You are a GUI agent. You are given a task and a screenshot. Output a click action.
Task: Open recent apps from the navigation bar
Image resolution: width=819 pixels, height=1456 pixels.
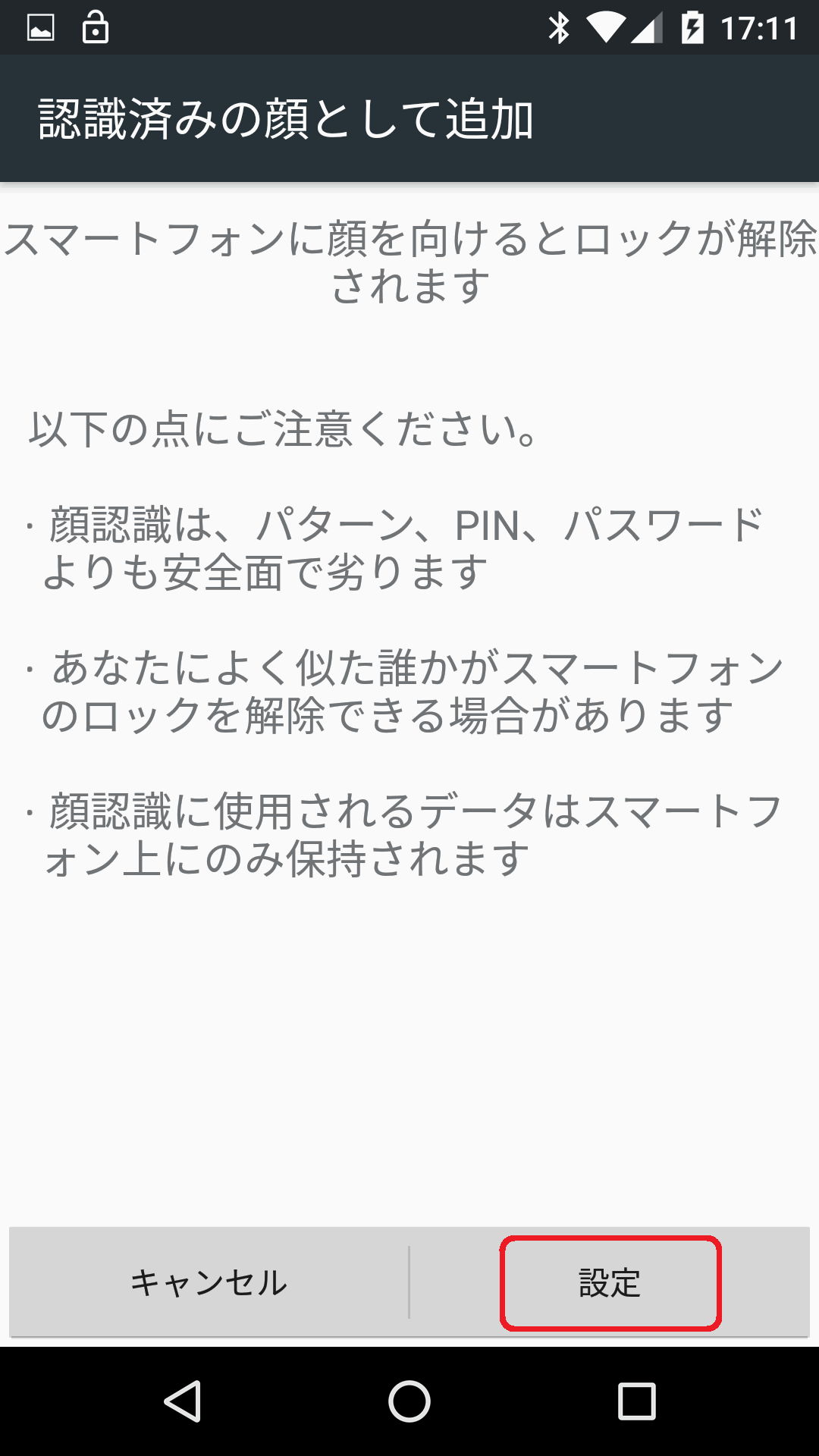pyautogui.click(x=636, y=1401)
